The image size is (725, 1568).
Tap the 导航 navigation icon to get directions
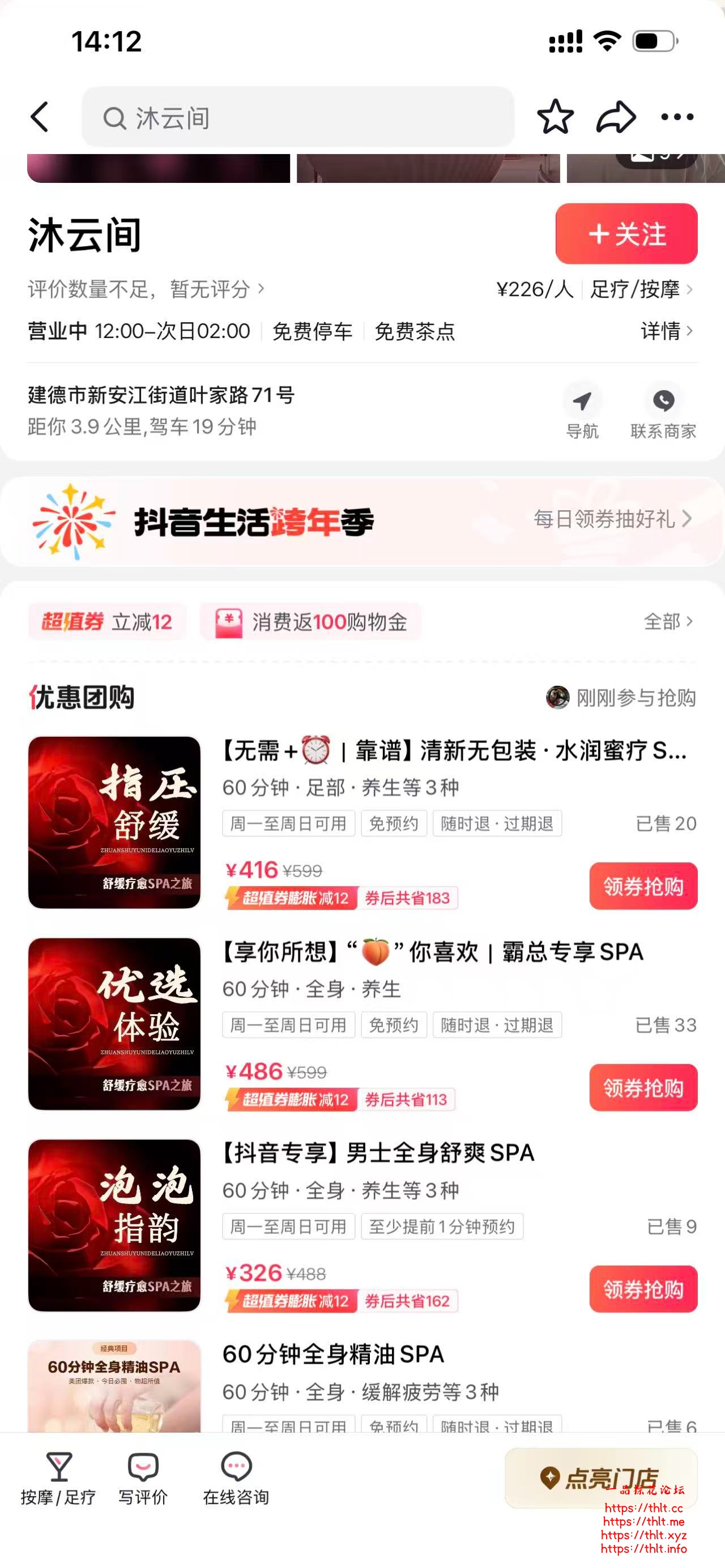coord(581,401)
